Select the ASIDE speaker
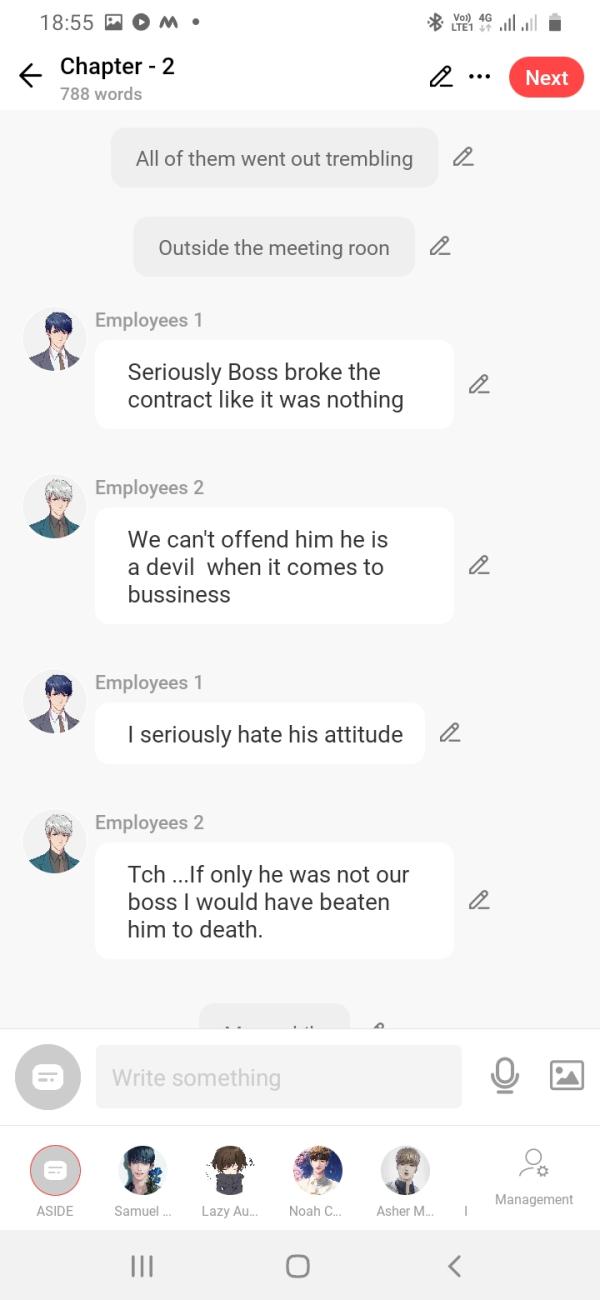Image resolution: width=600 pixels, height=1300 pixels. coord(55,1171)
